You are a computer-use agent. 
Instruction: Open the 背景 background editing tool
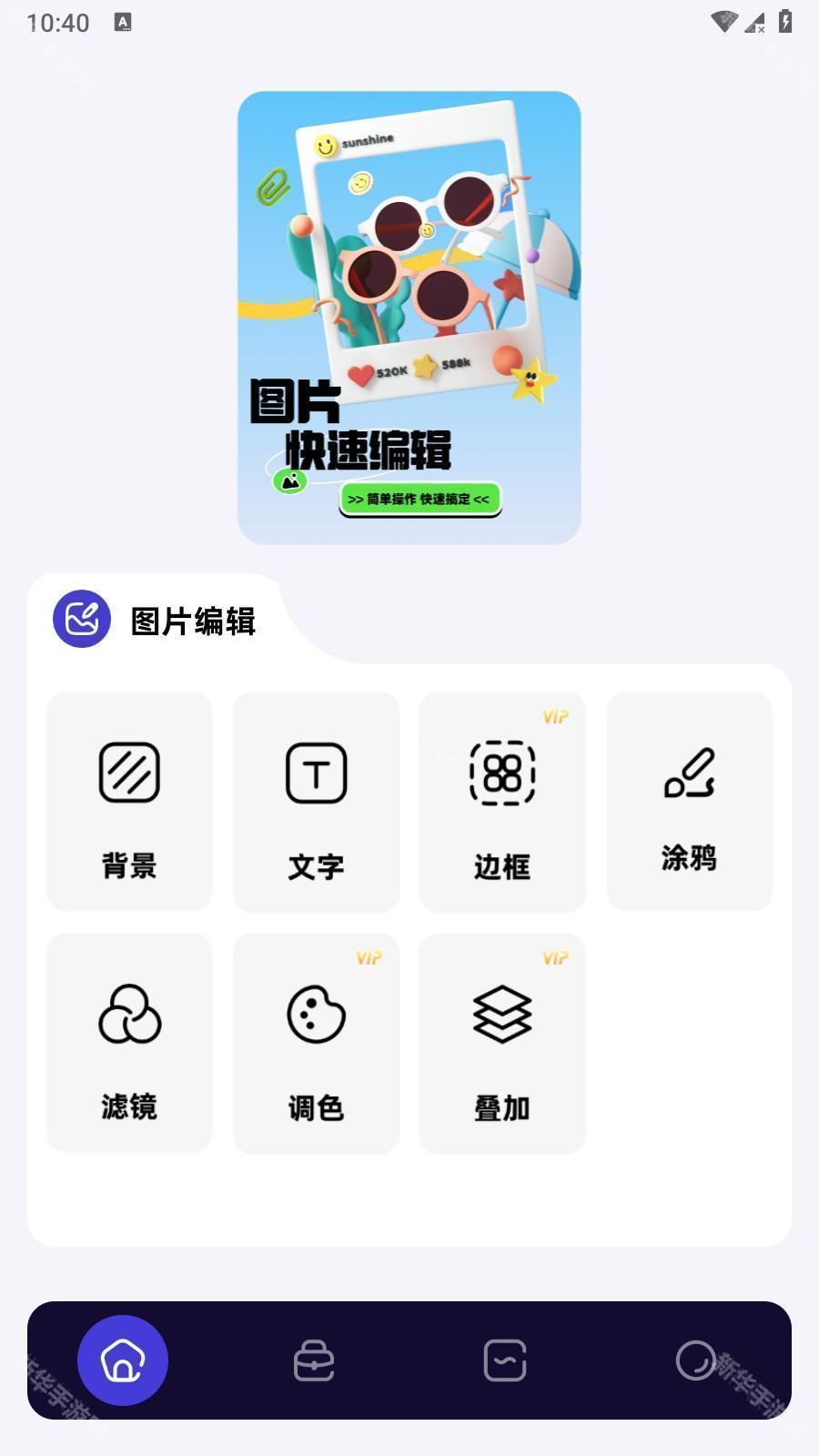click(128, 801)
